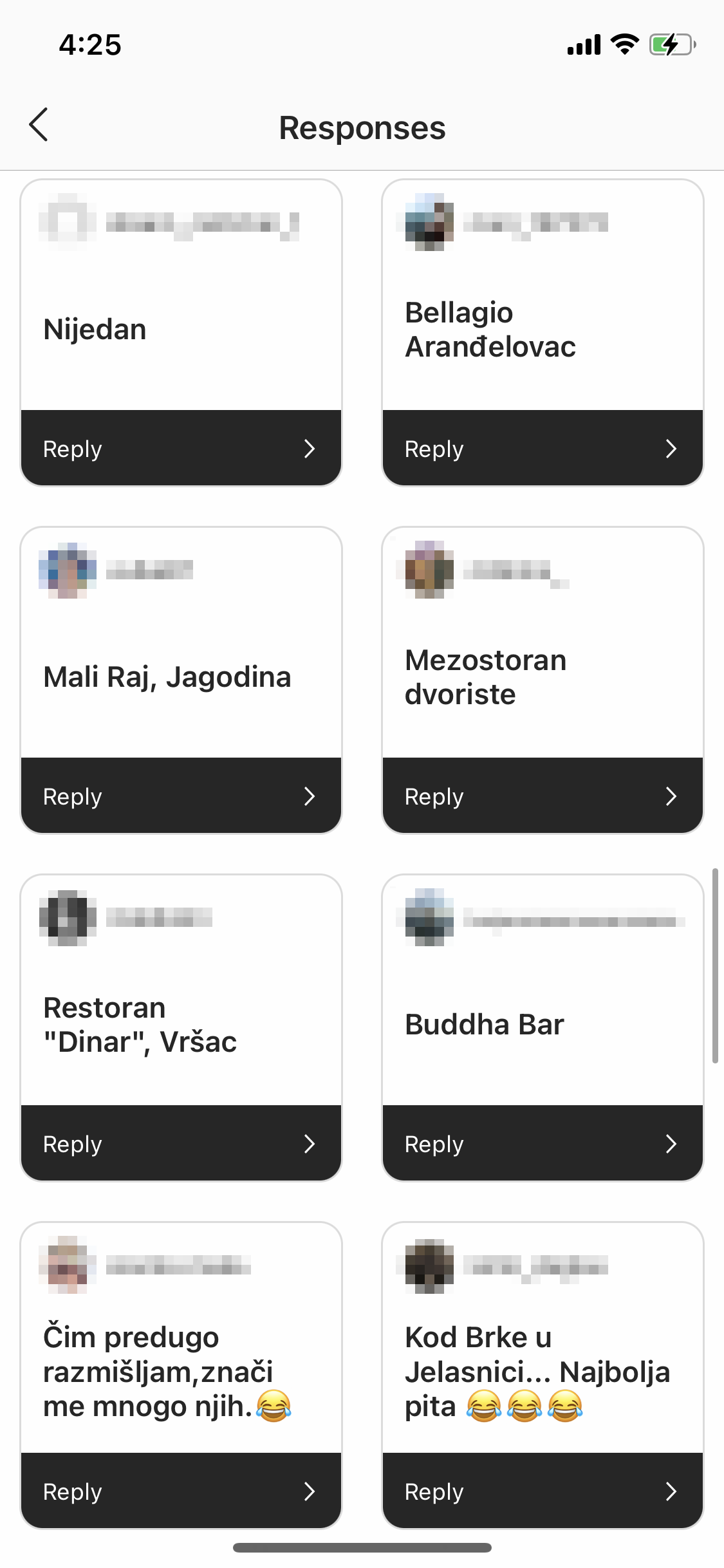Reply to the "Čim predugo razmišljam" response
Image resolution: width=724 pixels, height=1568 pixels.
tap(181, 1491)
